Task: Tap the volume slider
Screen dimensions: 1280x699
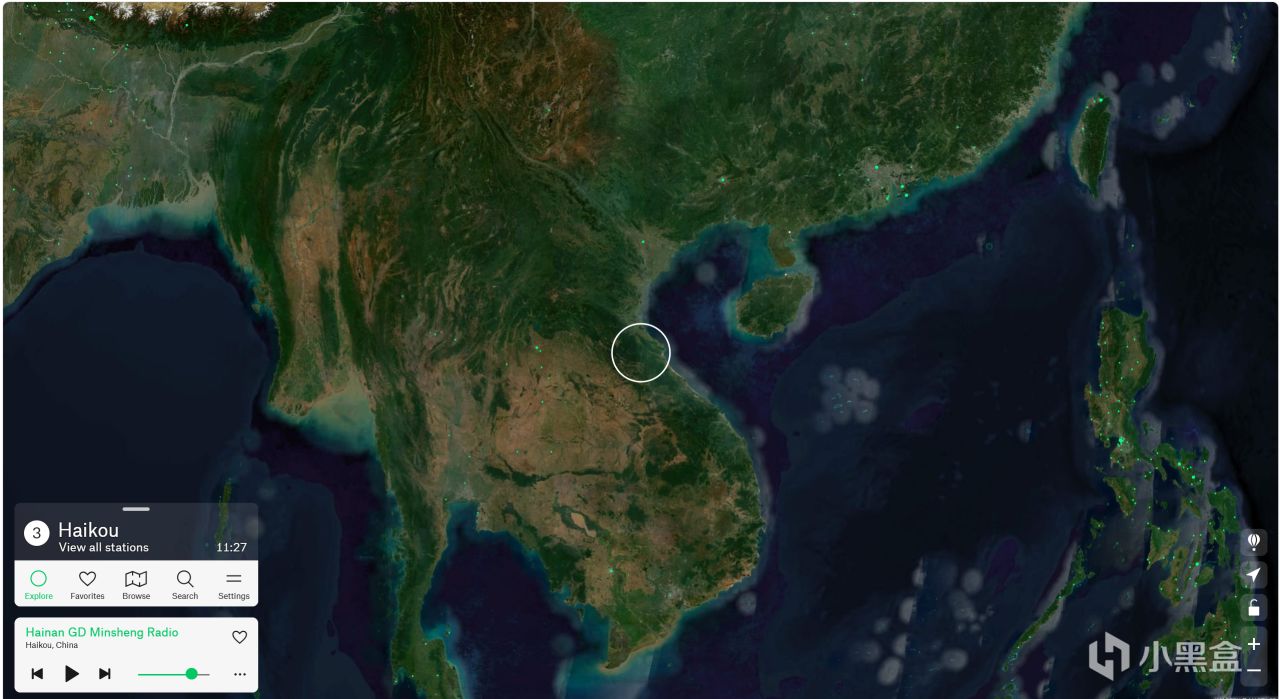Action: pyautogui.click(x=173, y=674)
